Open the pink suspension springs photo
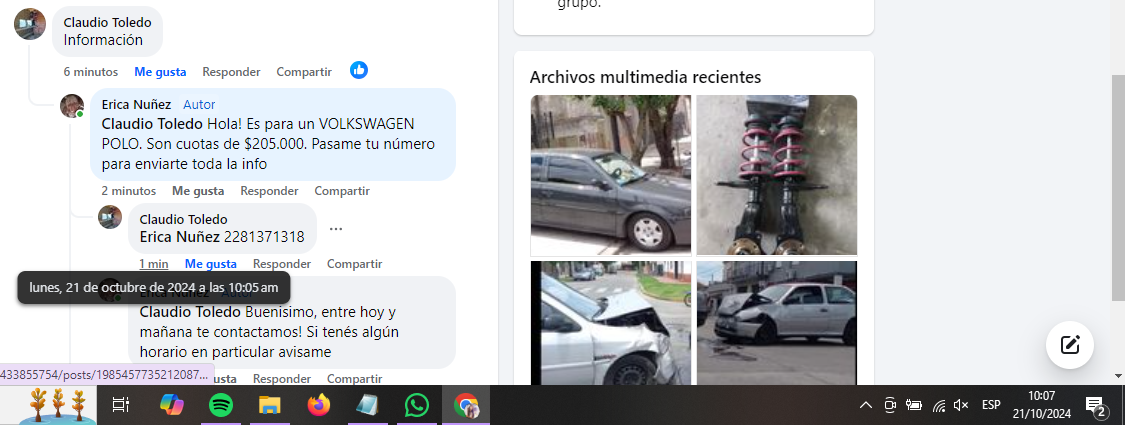 point(776,175)
